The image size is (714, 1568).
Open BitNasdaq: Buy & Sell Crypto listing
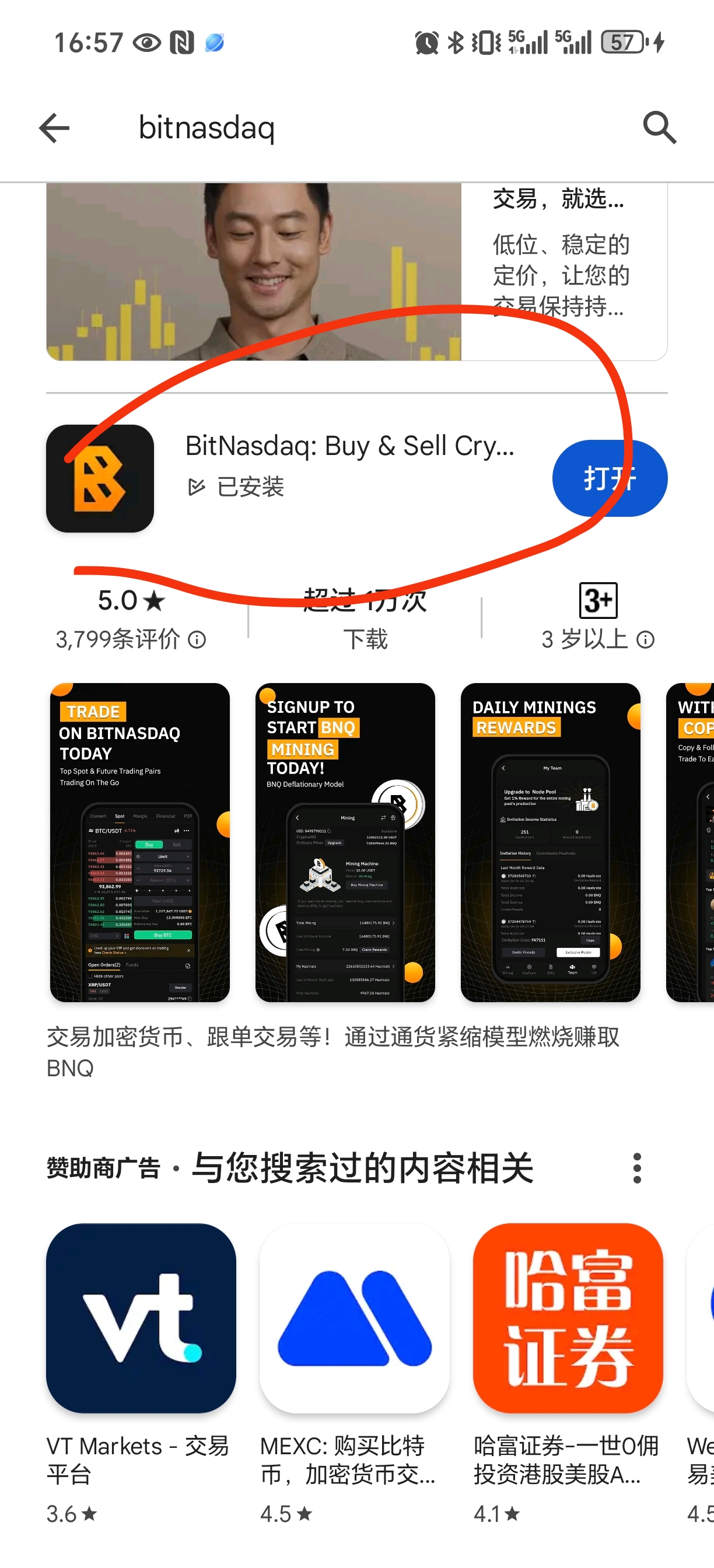coord(349,446)
